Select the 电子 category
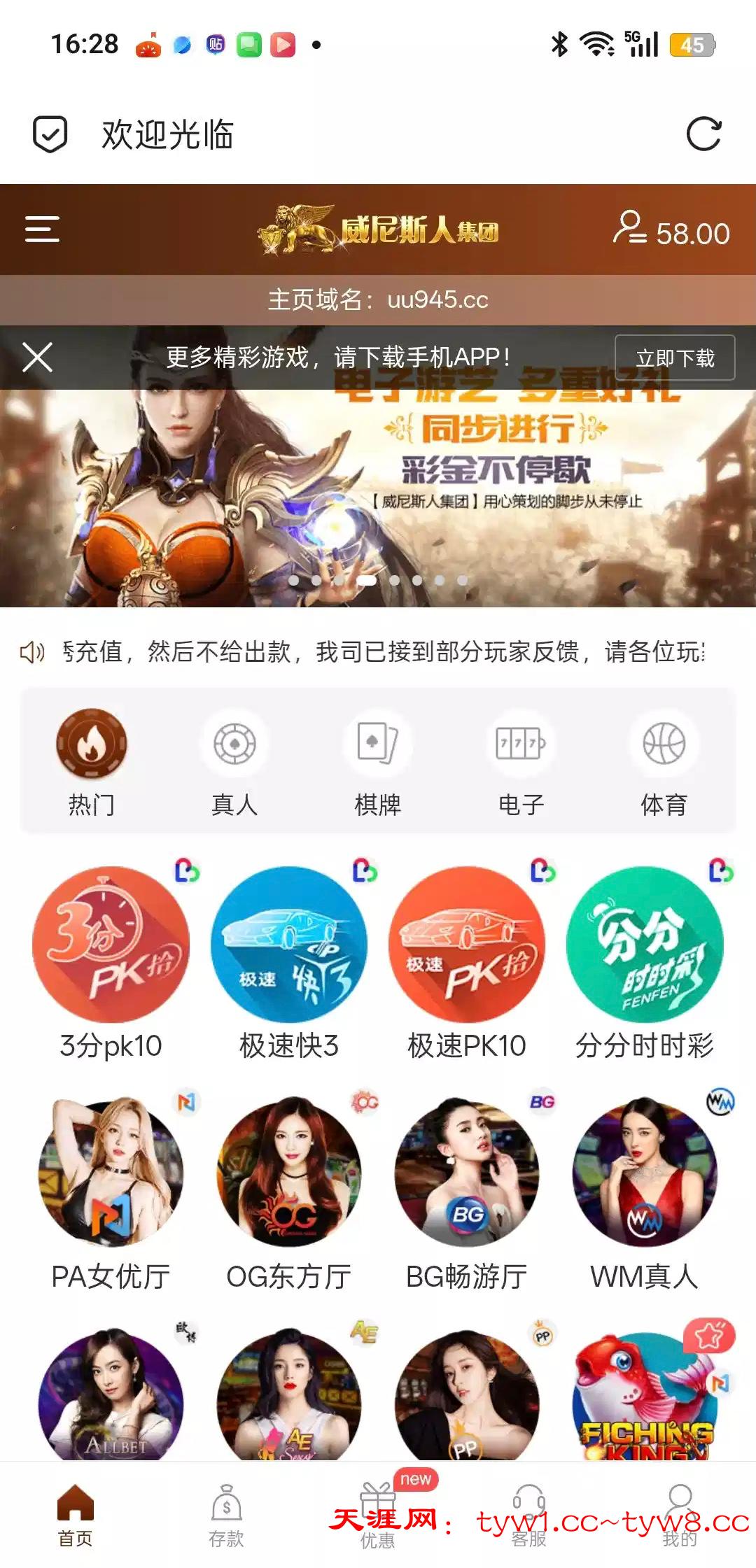This screenshot has width=756, height=1568. 521,762
